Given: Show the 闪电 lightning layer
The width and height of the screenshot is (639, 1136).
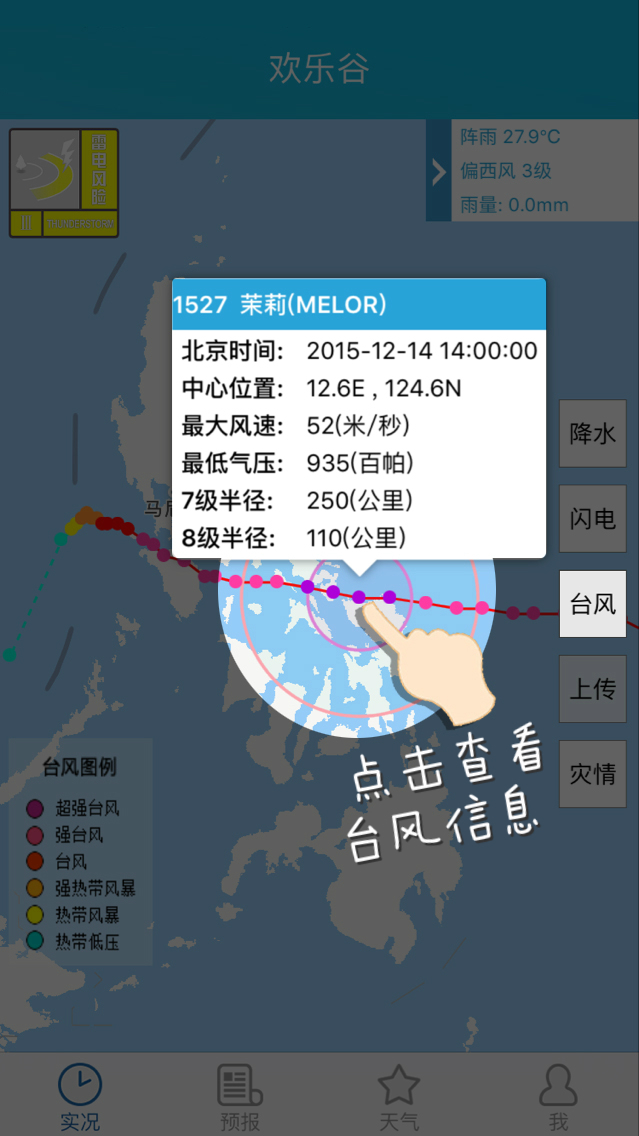Looking at the screenshot, I should click(x=592, y=519).
